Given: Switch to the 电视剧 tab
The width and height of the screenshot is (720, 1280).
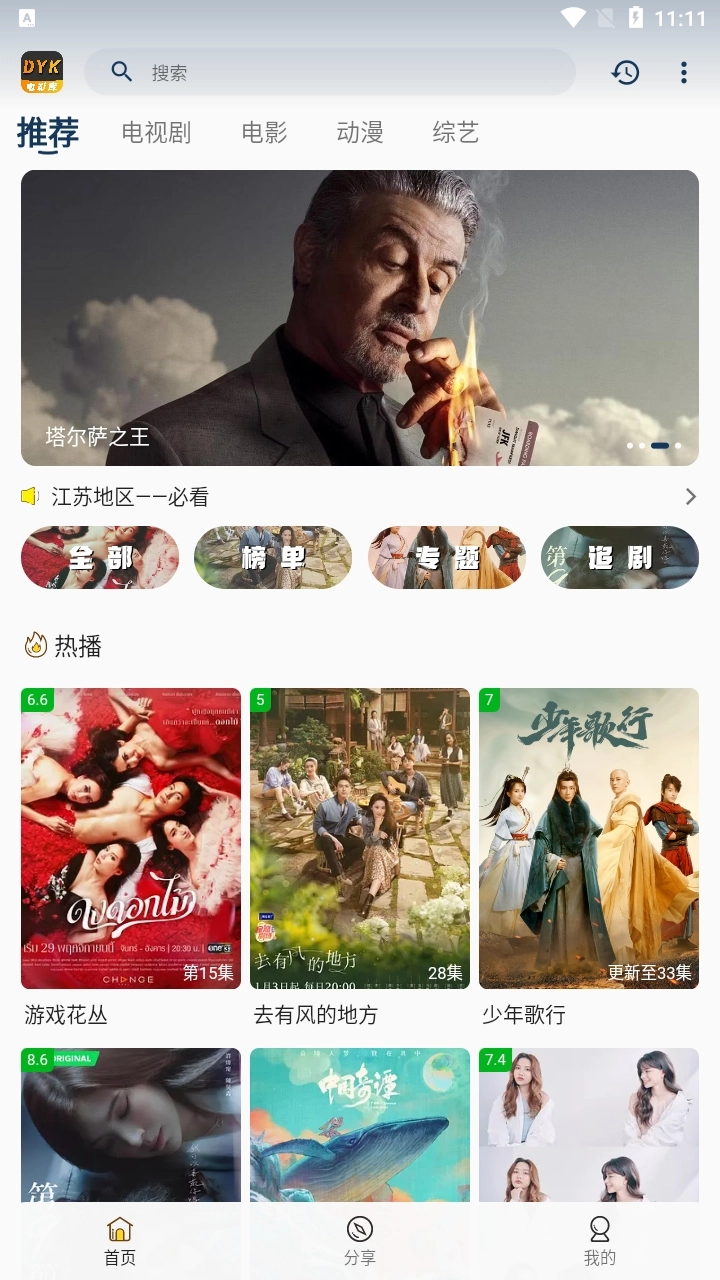Looking at the screenshot, I should [156, 132].
